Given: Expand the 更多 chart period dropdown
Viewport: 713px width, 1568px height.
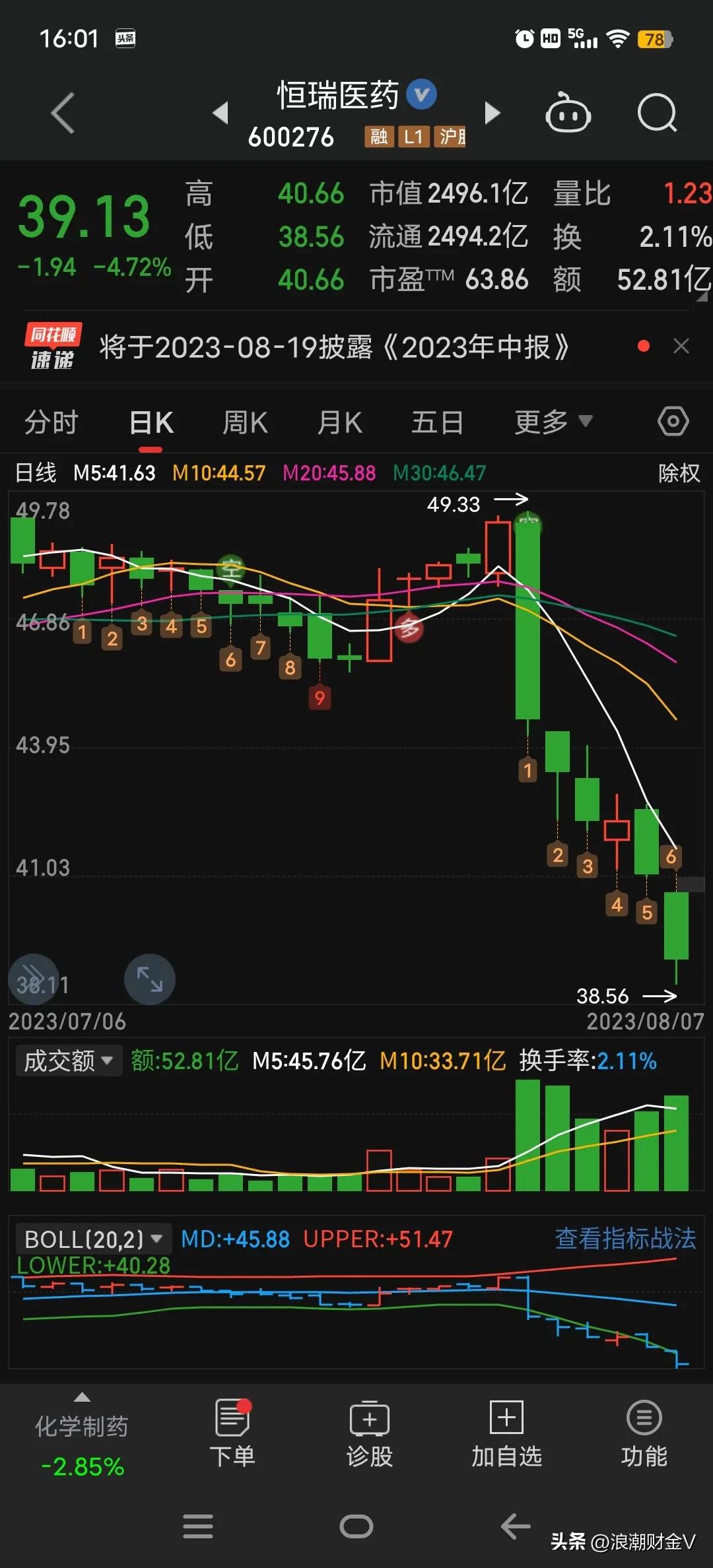Looking at the screenshot, I should tap(551, 421).
